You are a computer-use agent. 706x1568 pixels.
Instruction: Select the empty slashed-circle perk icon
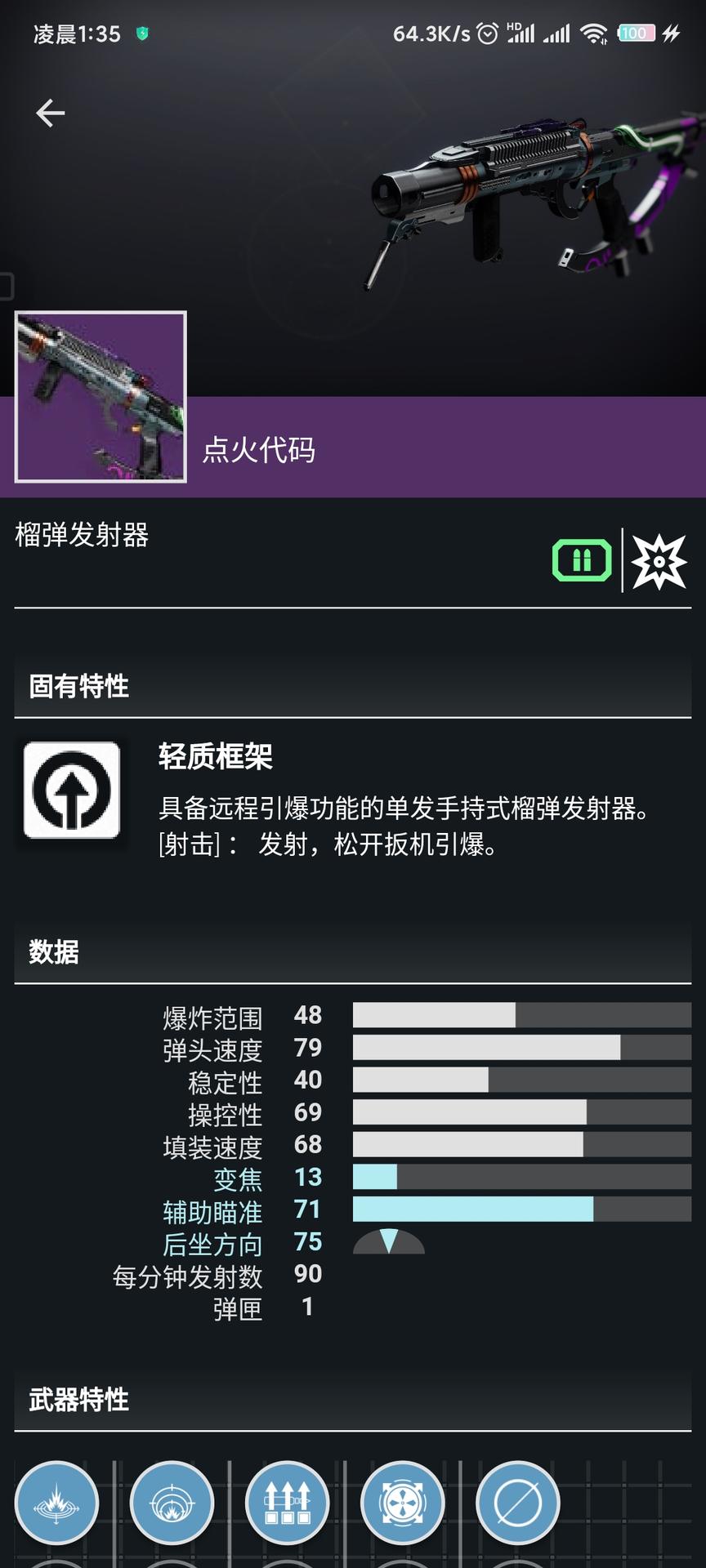(x=518, y=1502)
